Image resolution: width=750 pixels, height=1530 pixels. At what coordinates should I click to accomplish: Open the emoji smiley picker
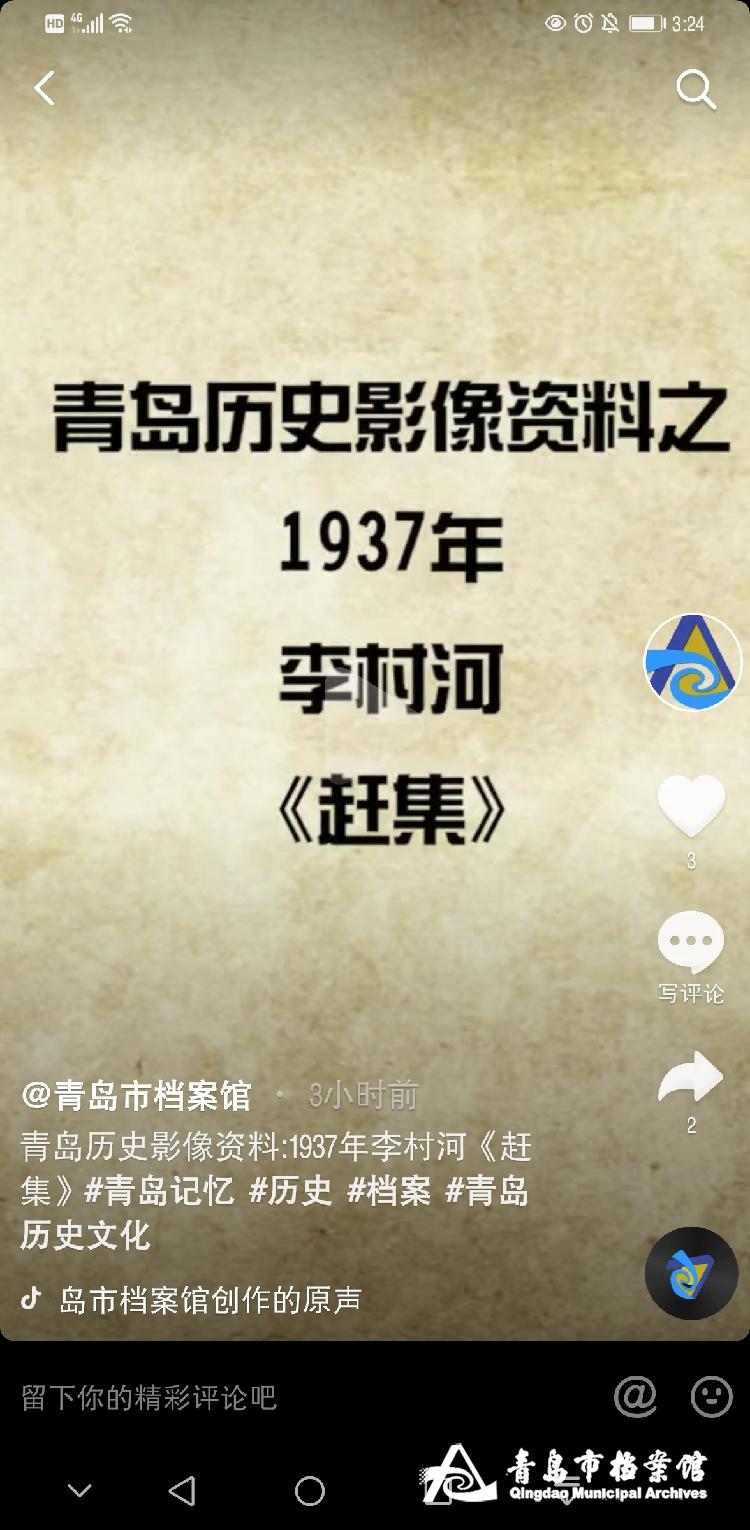coord(711,1396)
